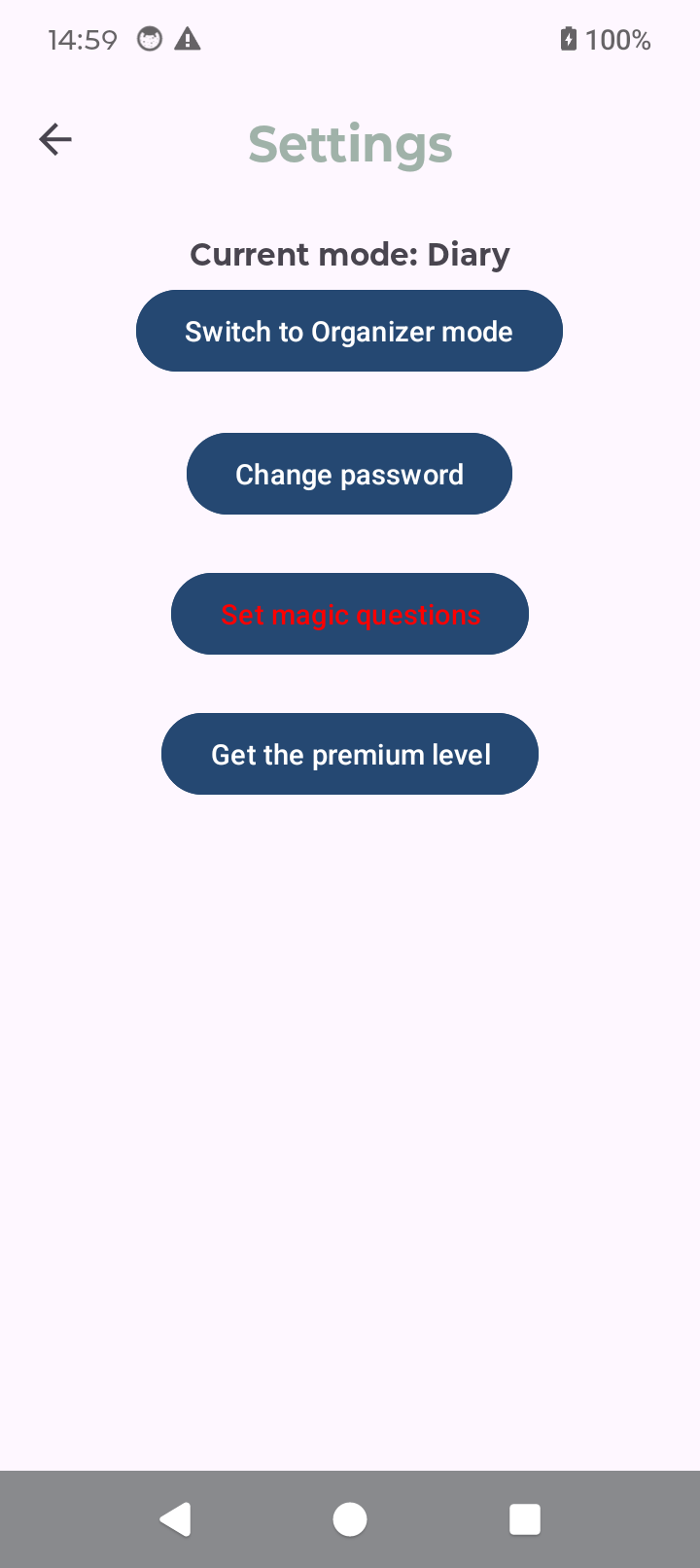Open recent apps from navigation bar

point(525,1519)
